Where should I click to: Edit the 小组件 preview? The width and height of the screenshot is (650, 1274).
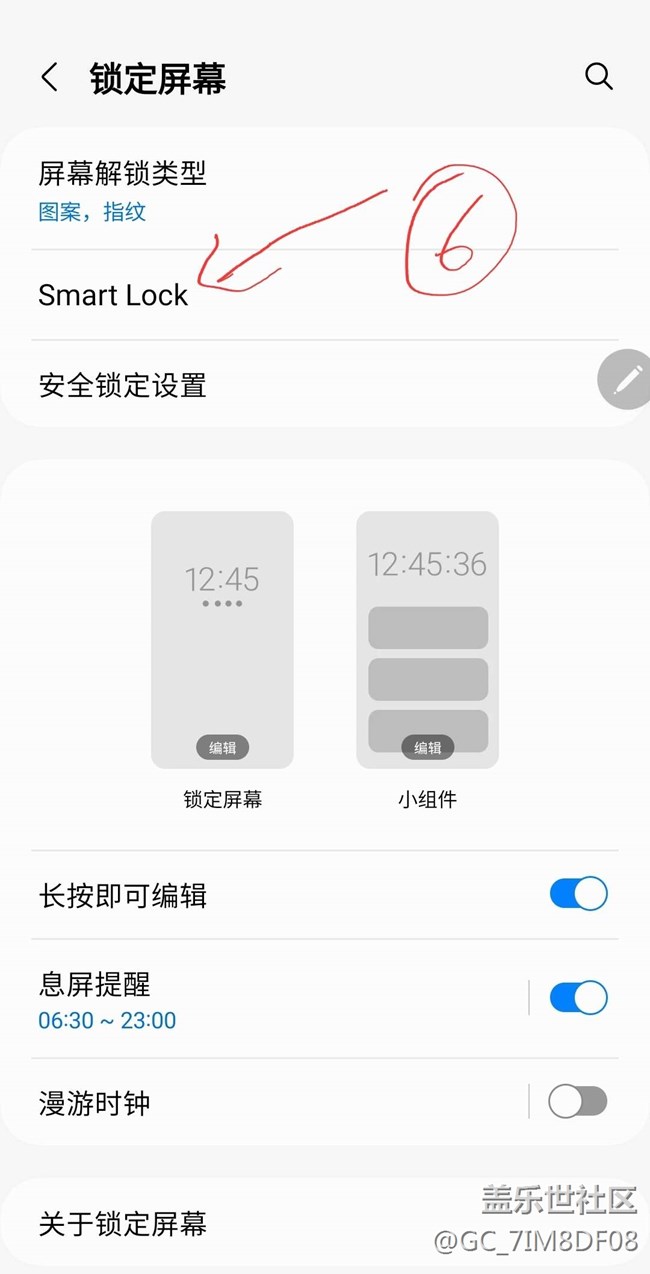(x=428, y=747)
